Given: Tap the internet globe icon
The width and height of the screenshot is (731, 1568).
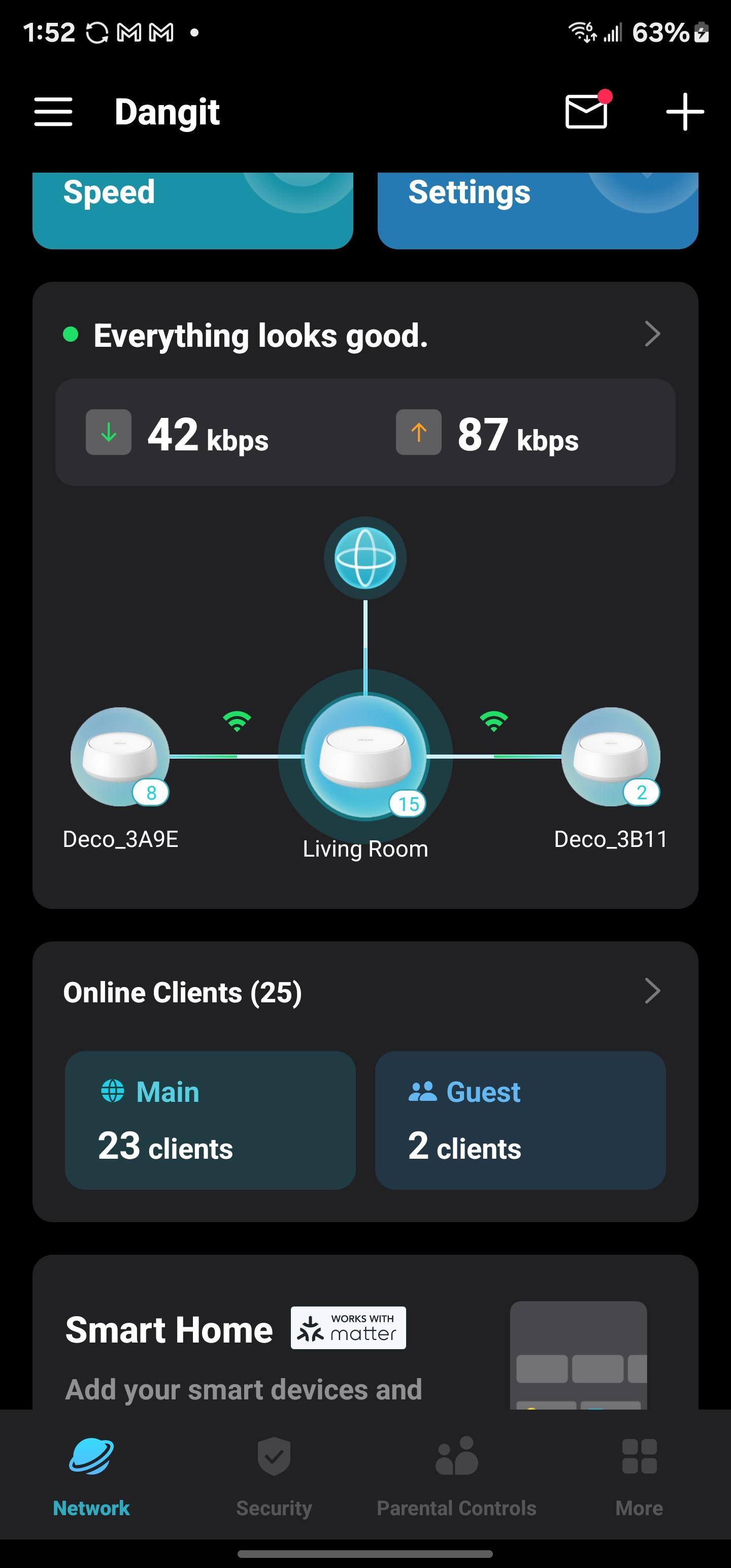Looking at the screenshot, I should [x=365, y=558].
